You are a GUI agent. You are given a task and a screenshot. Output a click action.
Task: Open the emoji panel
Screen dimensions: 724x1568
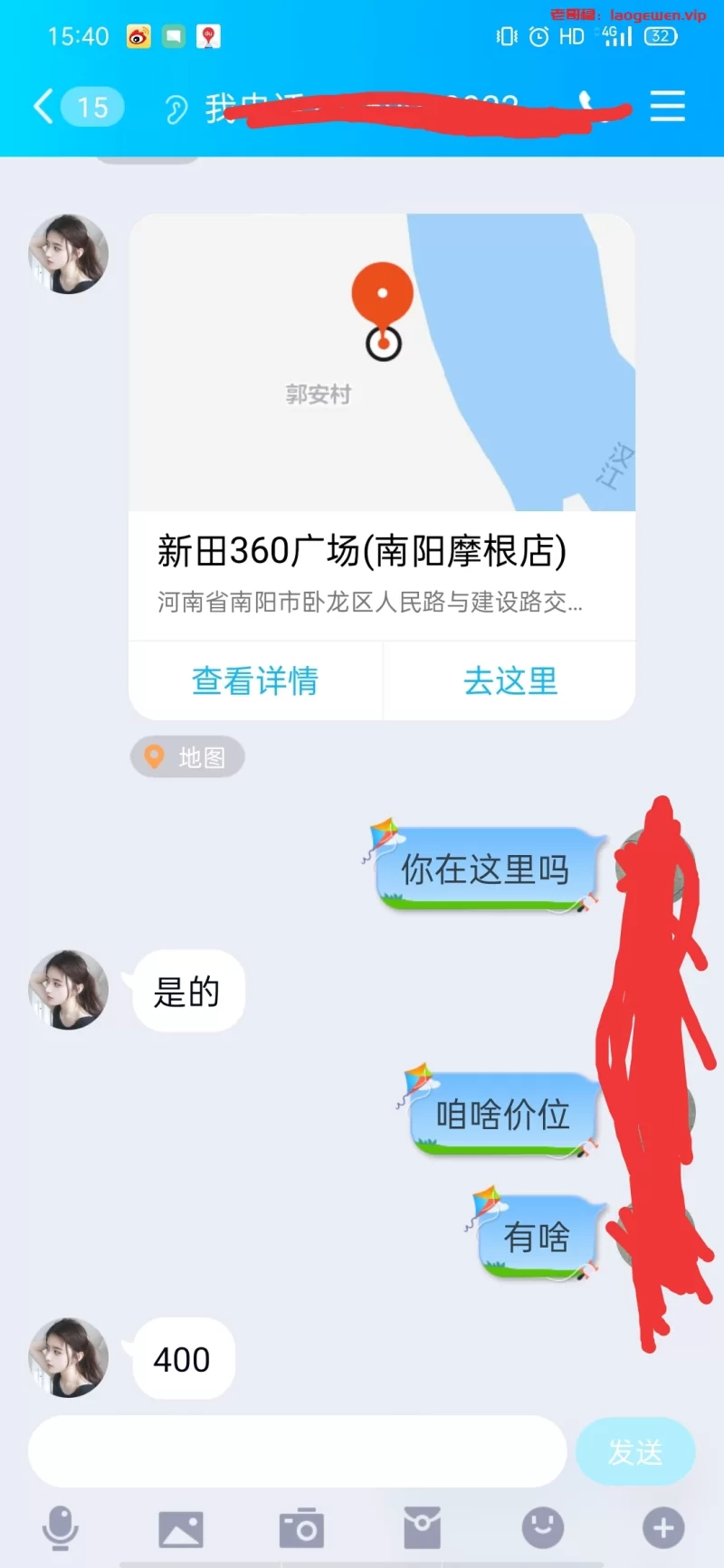[543, 1529]
